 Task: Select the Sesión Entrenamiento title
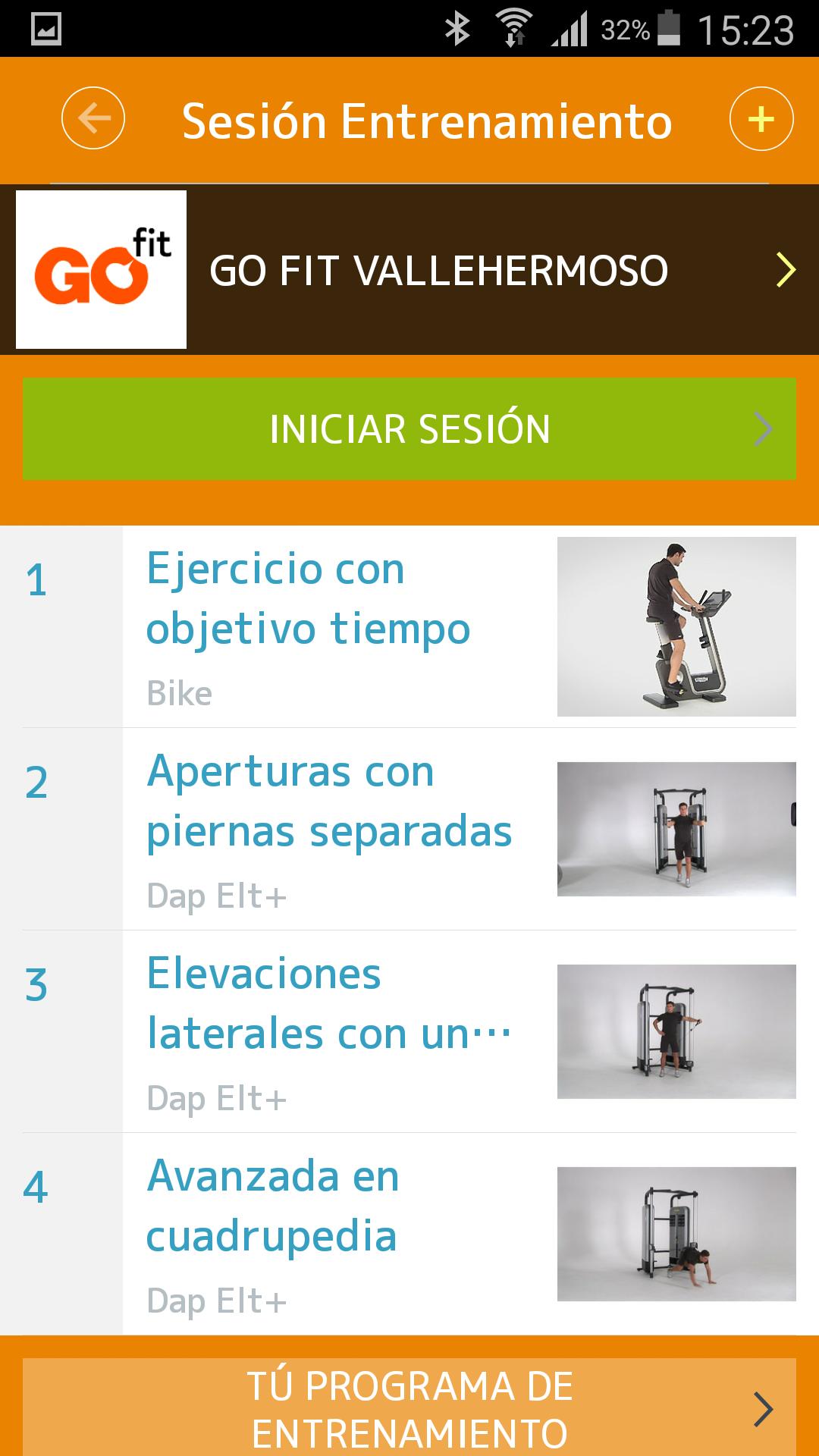coord(425,120)
